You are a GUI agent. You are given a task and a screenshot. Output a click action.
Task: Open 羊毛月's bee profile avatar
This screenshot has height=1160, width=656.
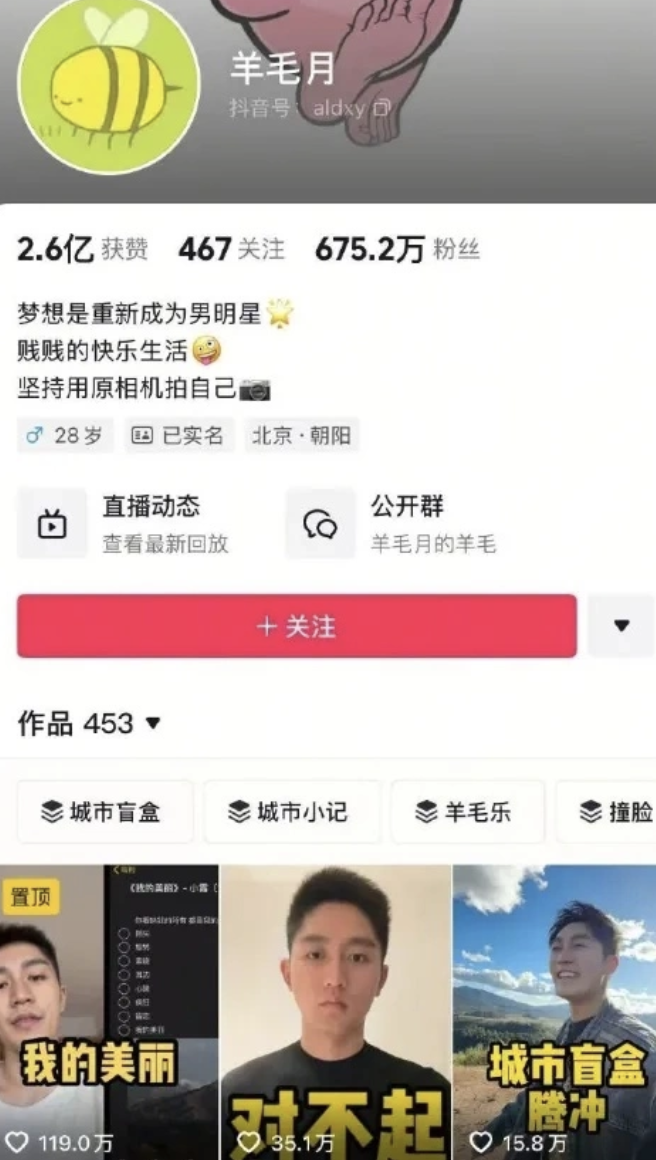click(x=108, y=86)
